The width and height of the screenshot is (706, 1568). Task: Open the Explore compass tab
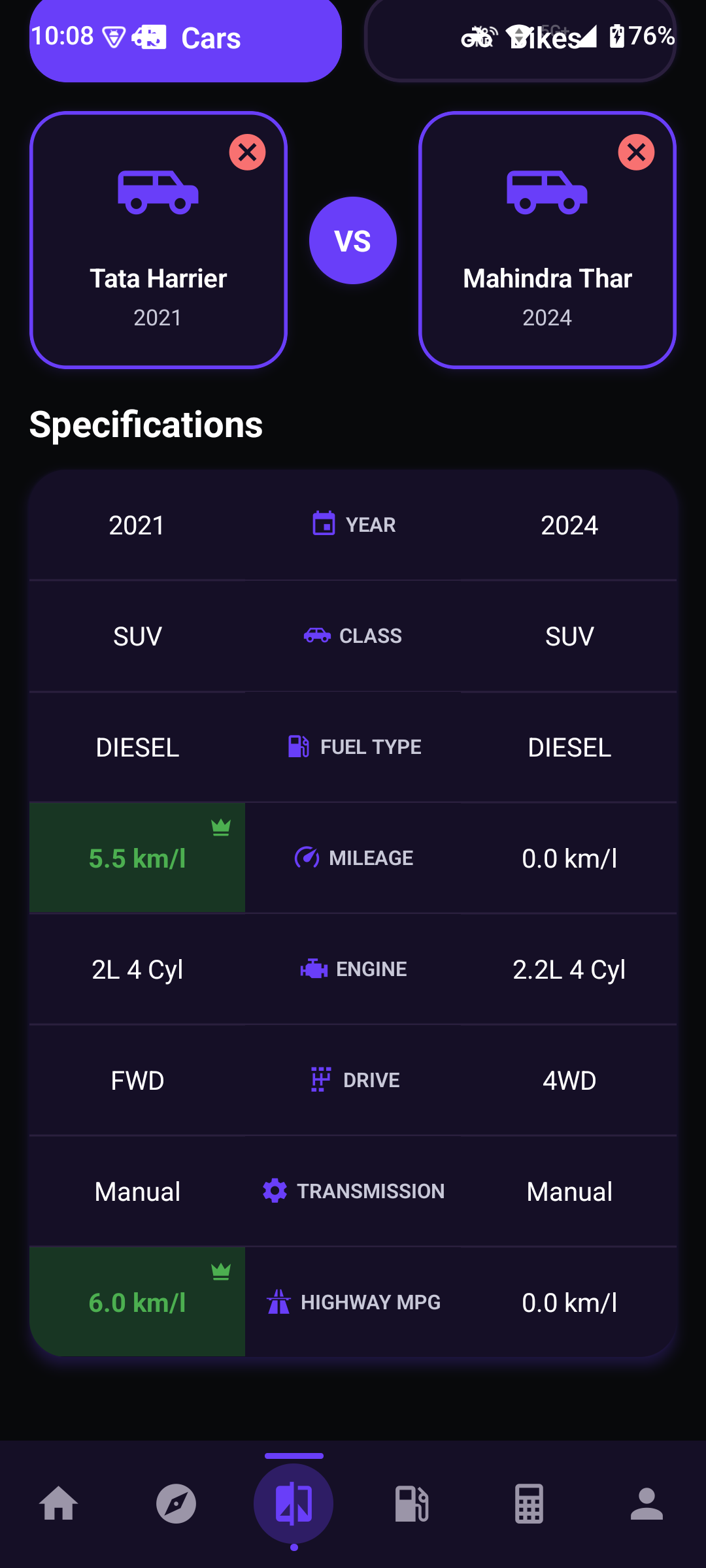176,1504
